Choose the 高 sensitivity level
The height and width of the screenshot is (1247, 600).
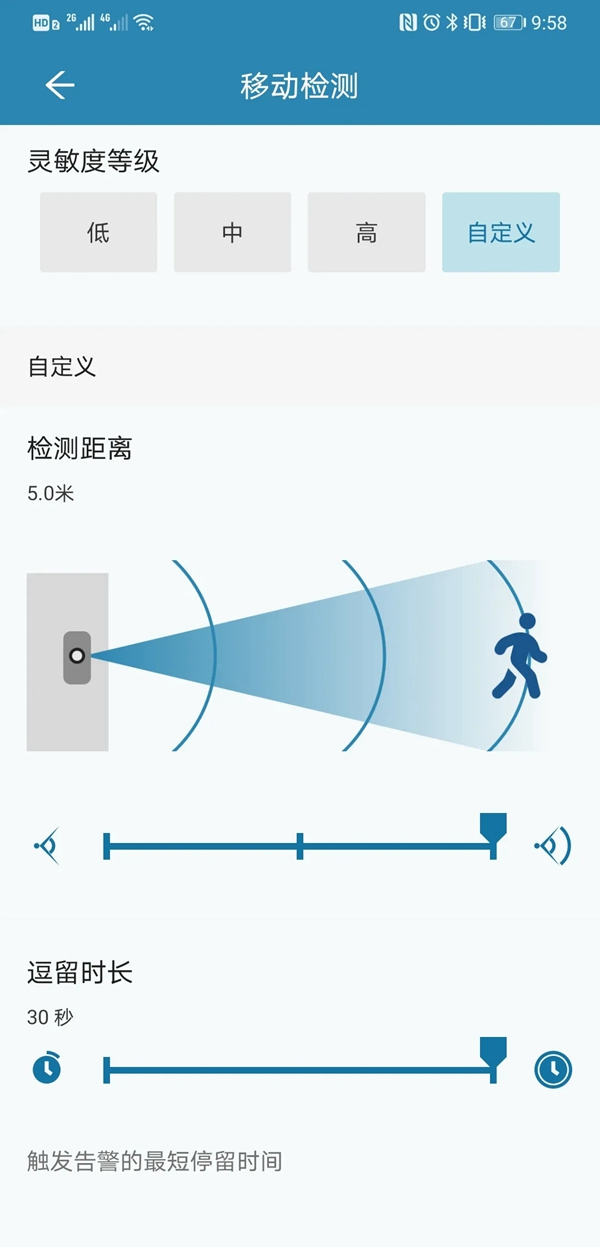[366, 232]
